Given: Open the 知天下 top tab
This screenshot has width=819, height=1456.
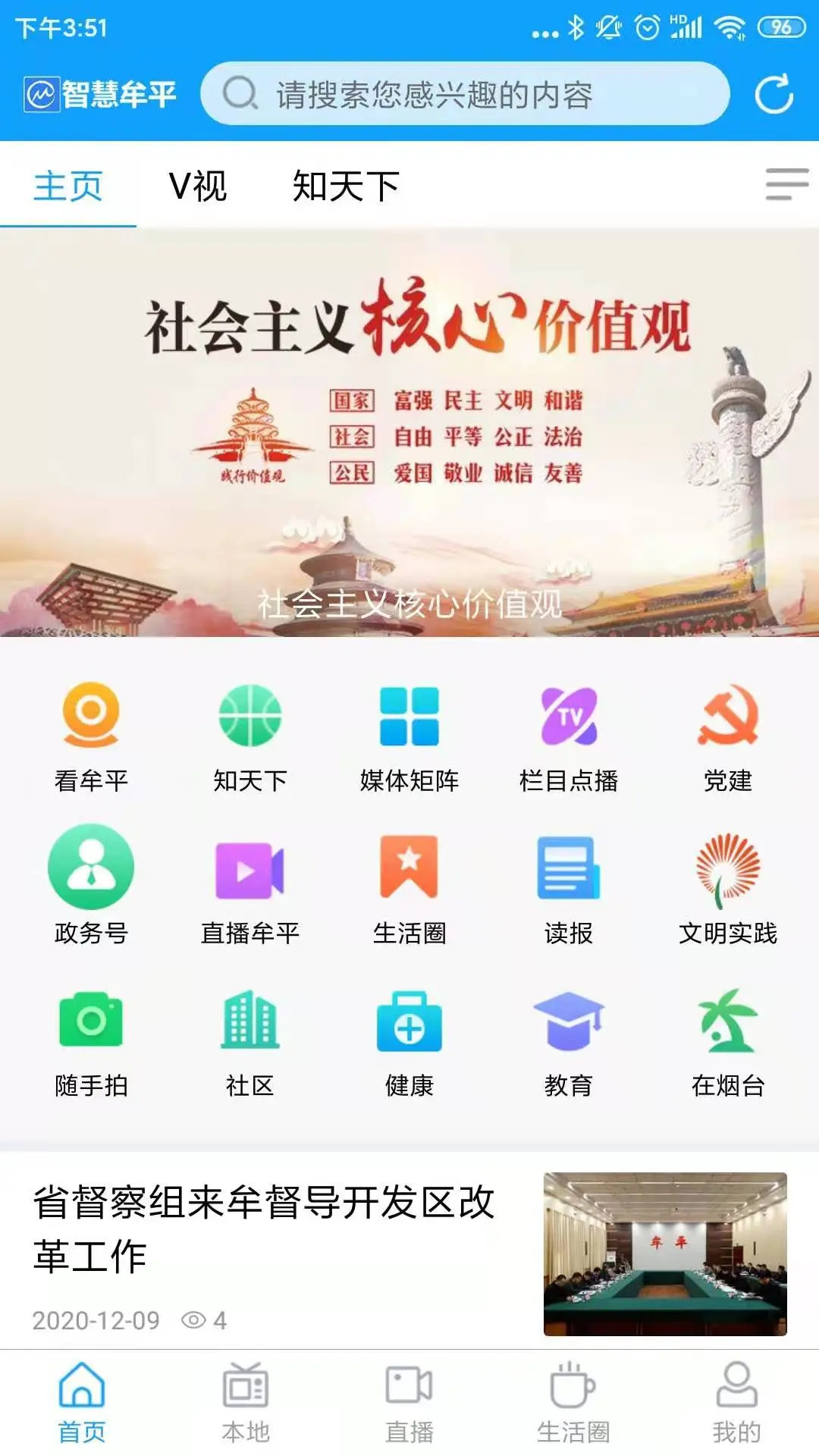Looking at the screenshot, I should (x=346, y=186).
